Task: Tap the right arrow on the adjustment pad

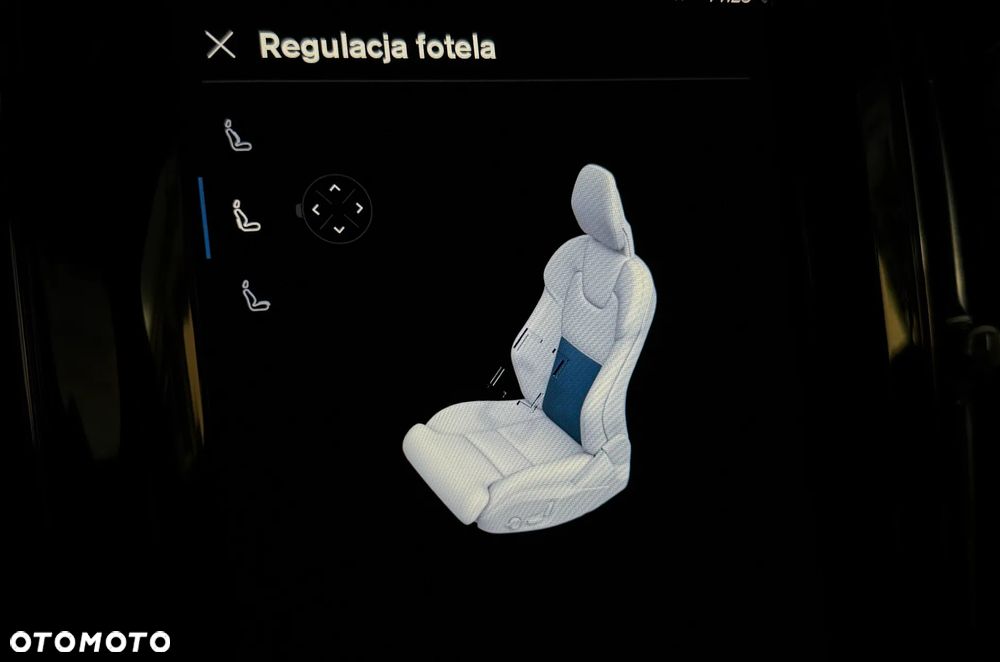Action: coord(359,208)
